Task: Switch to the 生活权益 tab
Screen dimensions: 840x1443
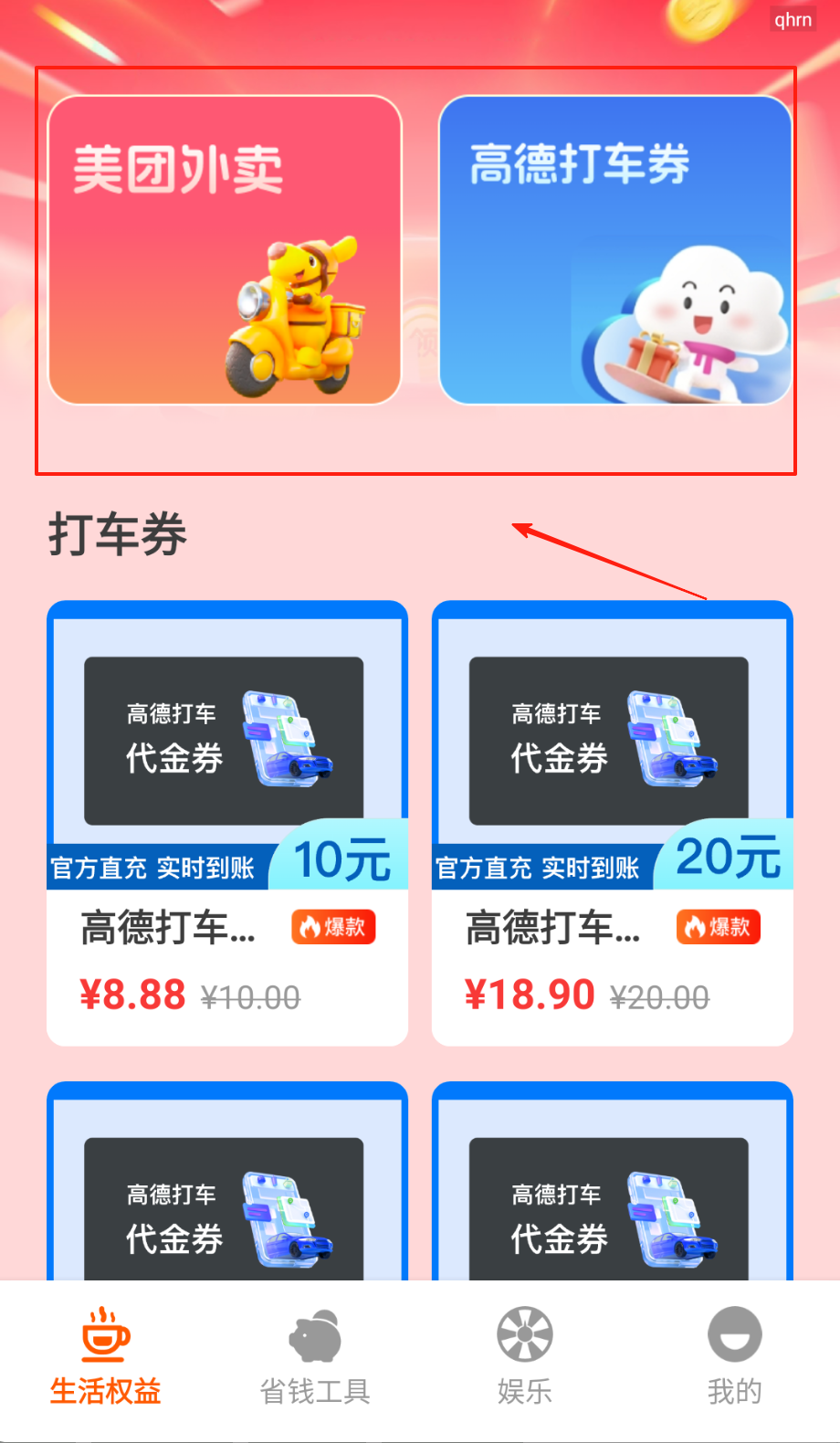Action: click(105, 1357)
